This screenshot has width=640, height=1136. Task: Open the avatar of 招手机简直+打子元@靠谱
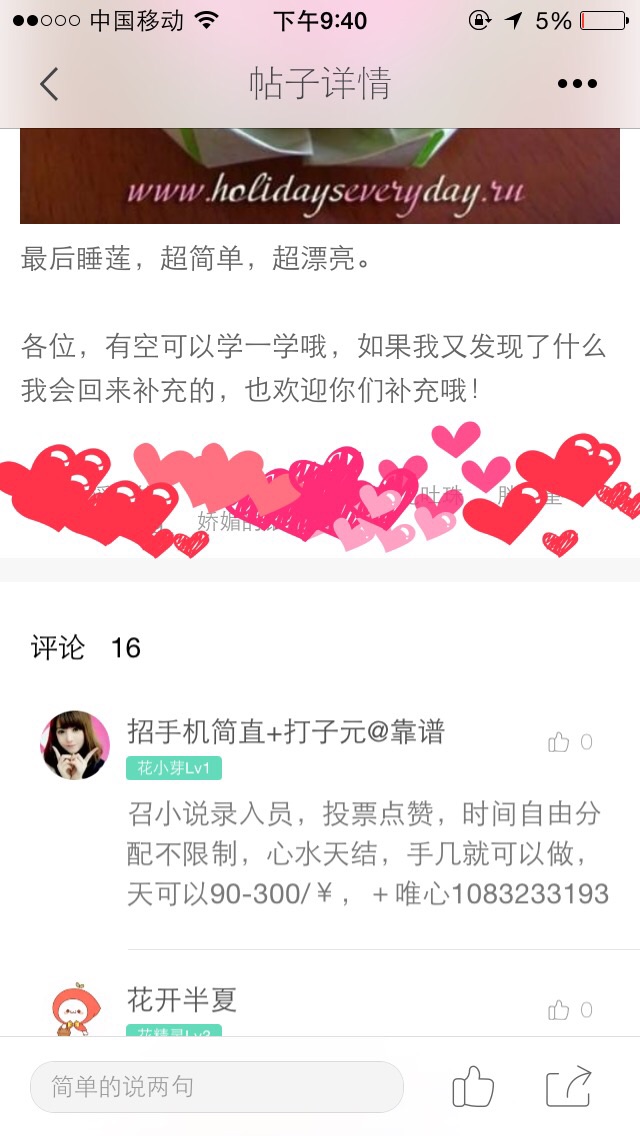(x=74, y=745)
